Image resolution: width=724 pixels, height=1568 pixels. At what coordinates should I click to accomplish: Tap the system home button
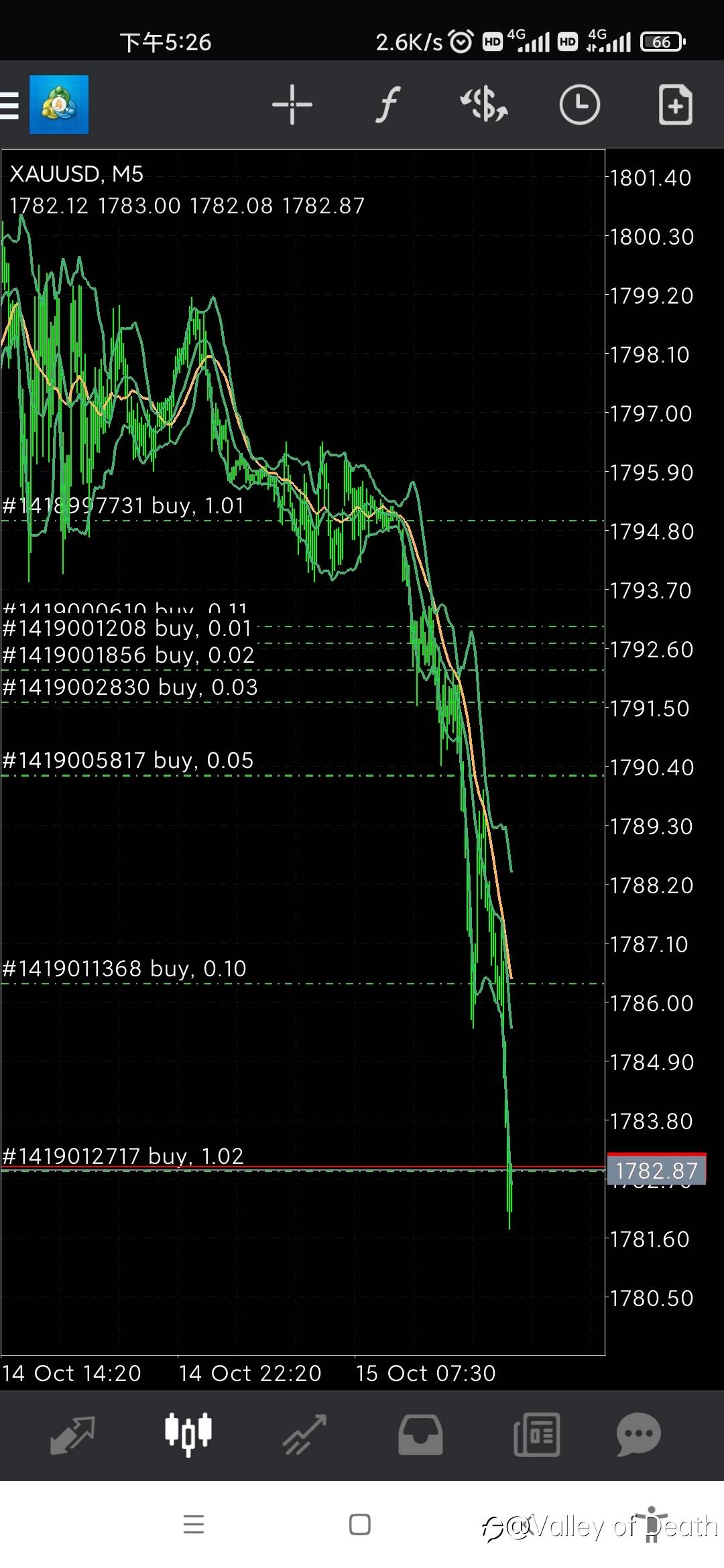coord(360,1524)
